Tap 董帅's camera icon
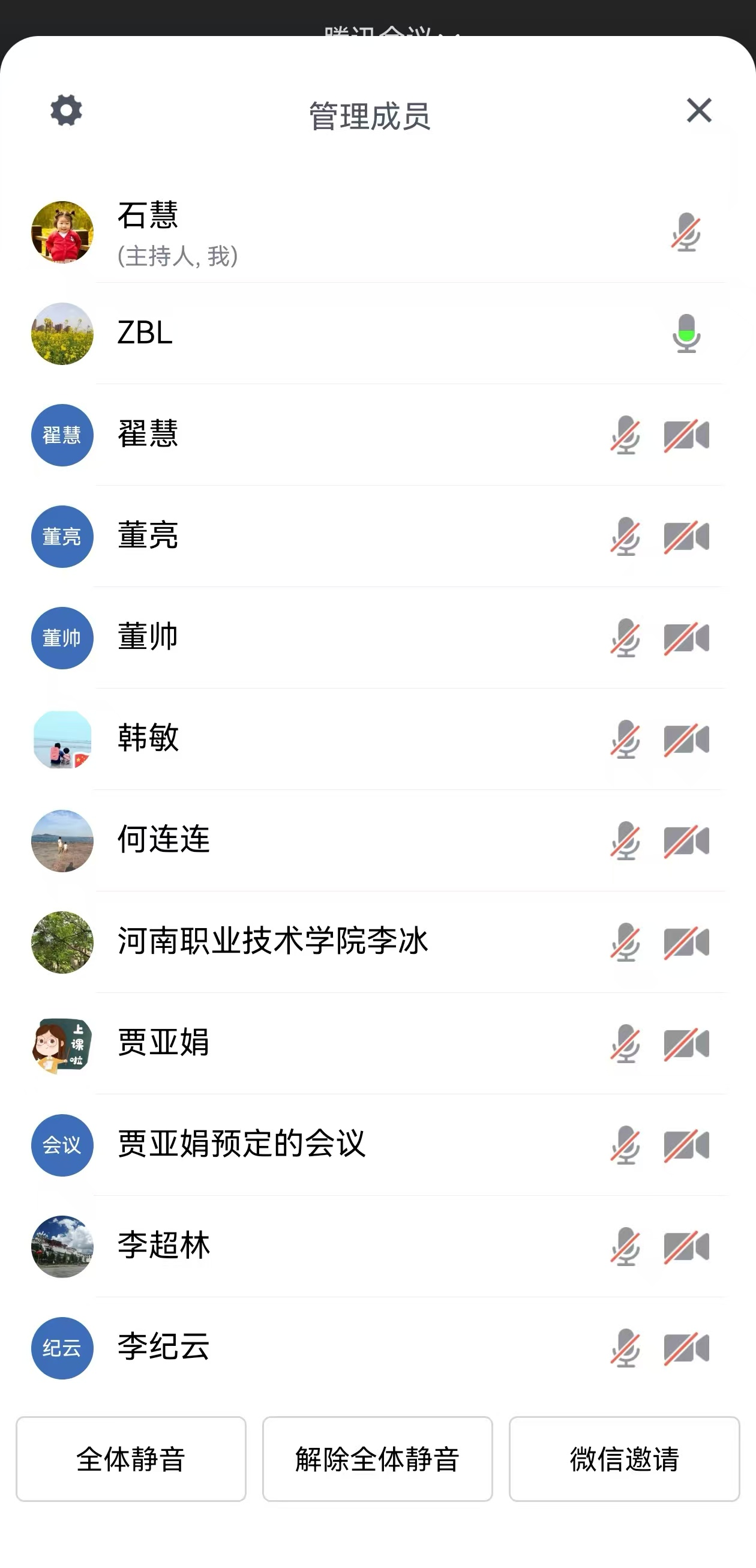This screenshot has height=1568, width=756. 686,638
